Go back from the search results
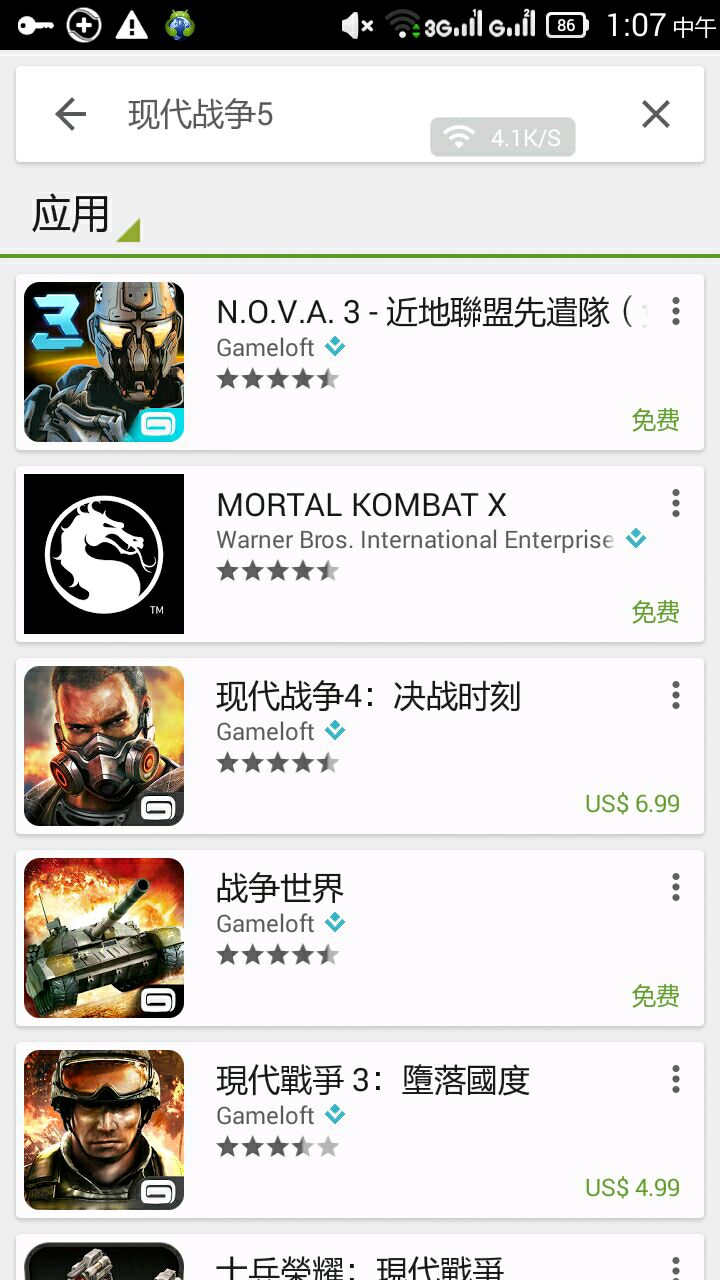The width and height of the screenshot is (720, 1280). tap(71, 115)
